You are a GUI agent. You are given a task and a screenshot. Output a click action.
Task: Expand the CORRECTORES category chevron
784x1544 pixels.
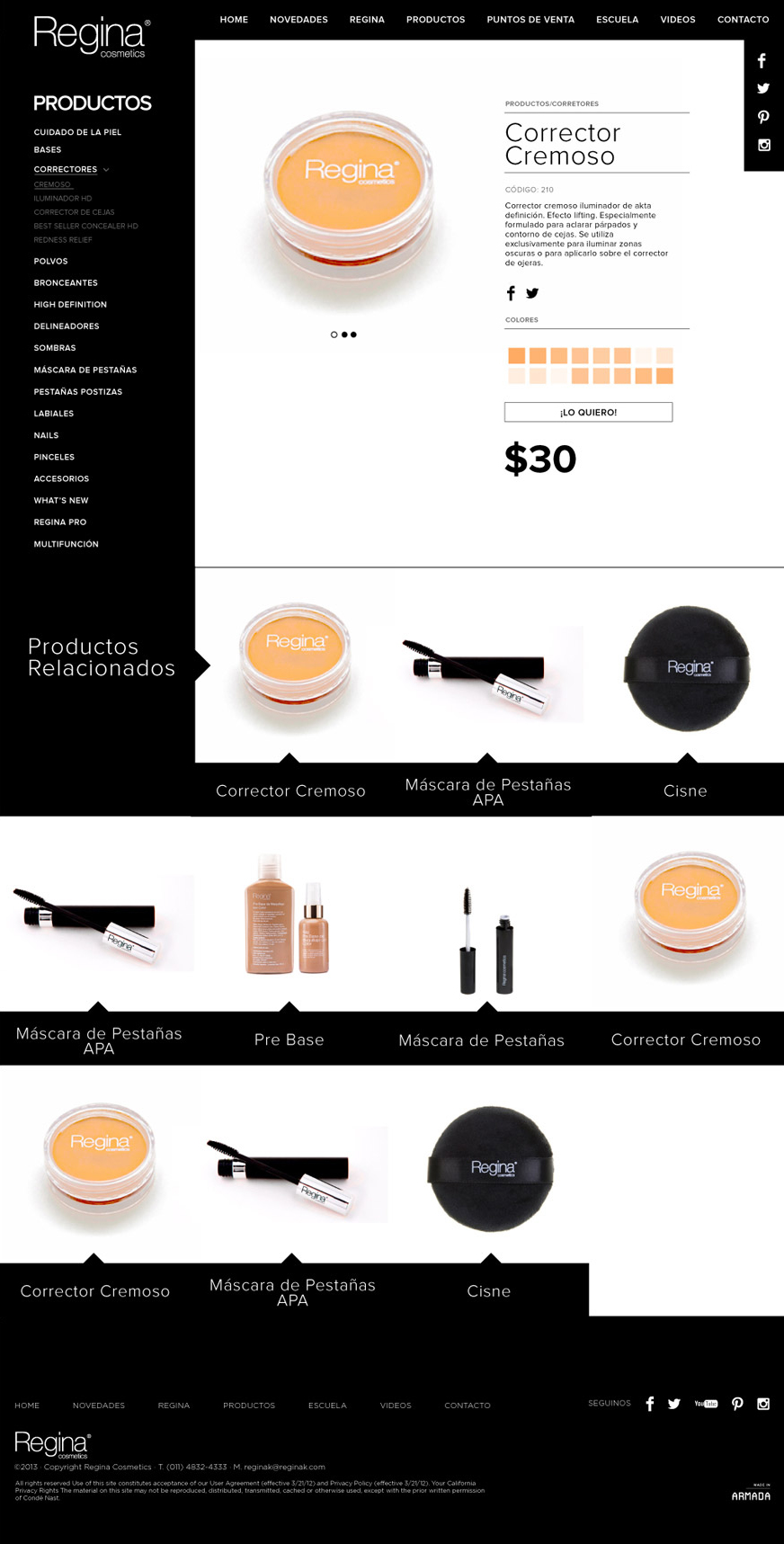point(106,170)
